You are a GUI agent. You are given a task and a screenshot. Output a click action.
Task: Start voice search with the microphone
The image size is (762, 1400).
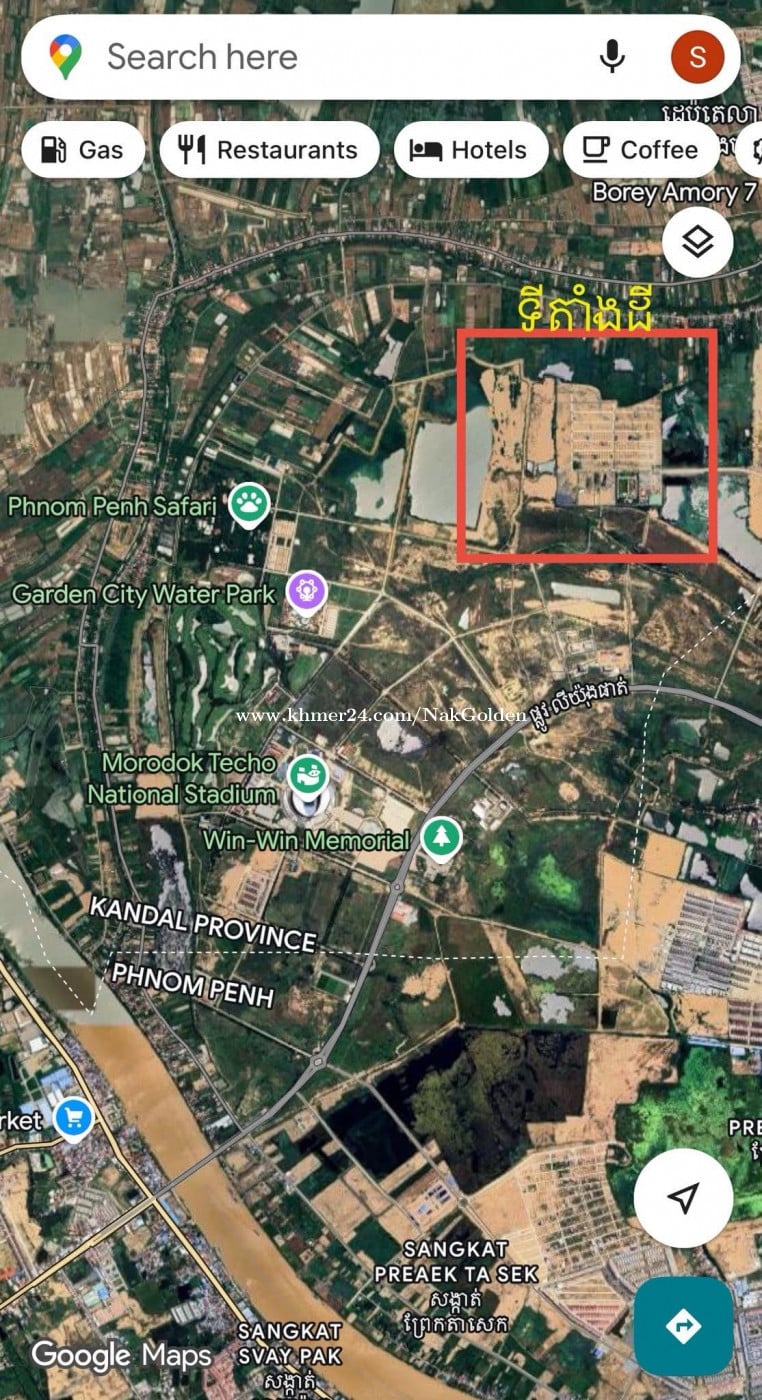pyautogui.click(x=612, y=57)
